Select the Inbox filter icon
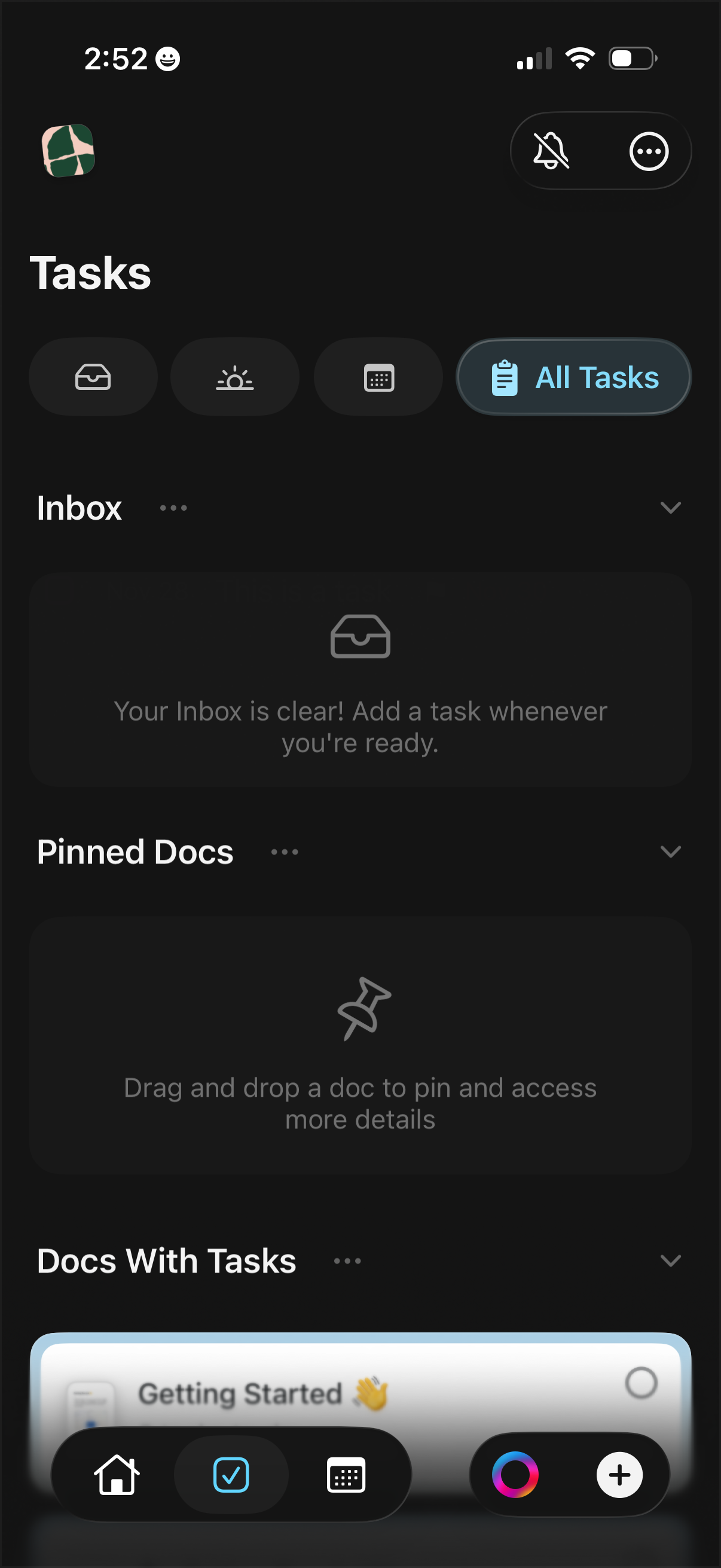The image size is (721, 1568). [x=94, y=377]
